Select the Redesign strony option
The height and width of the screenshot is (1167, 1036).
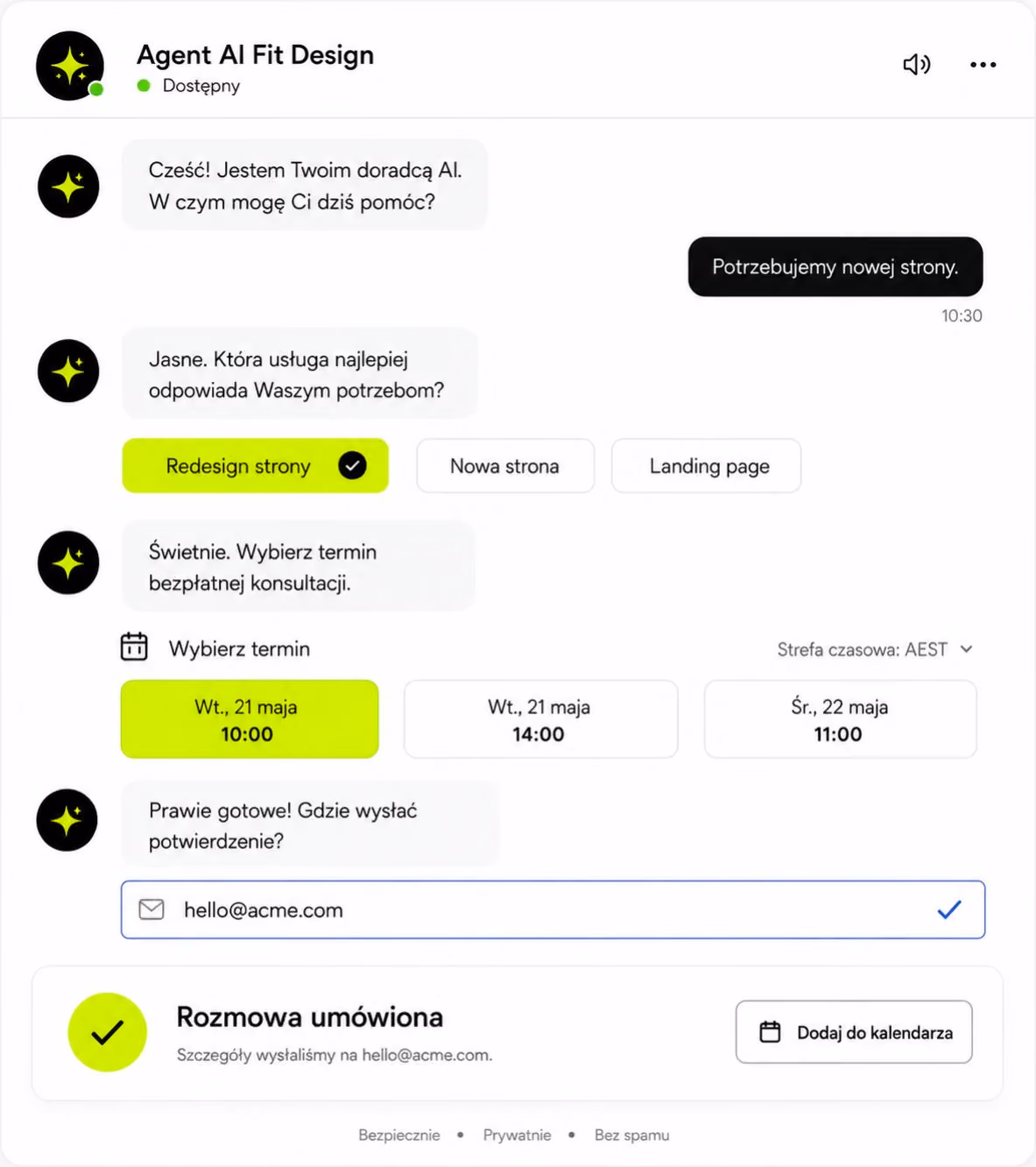click(255, 466)
